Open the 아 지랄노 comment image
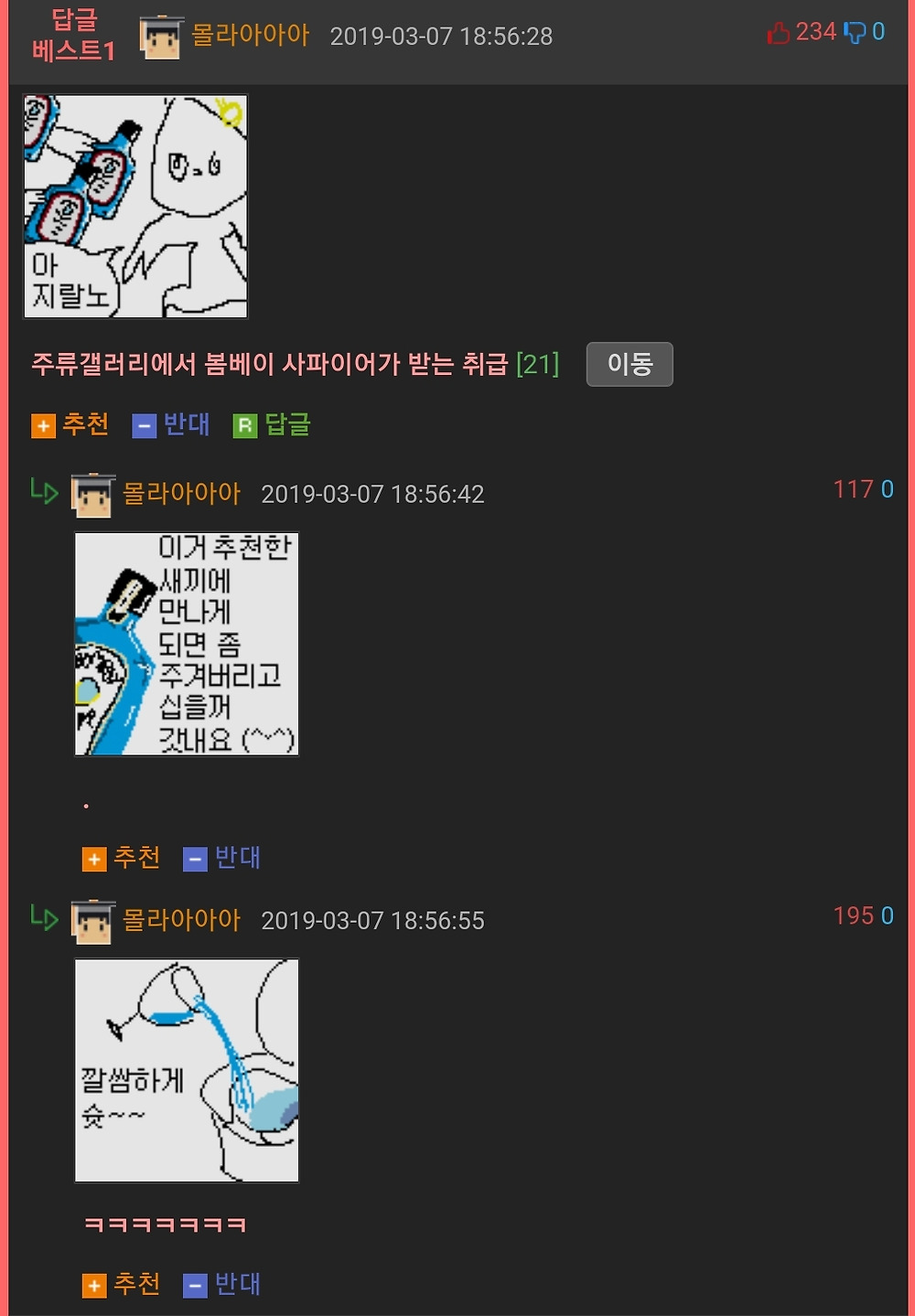The image size is (915, 1316). pyautogui.click(x=135, y=207)
